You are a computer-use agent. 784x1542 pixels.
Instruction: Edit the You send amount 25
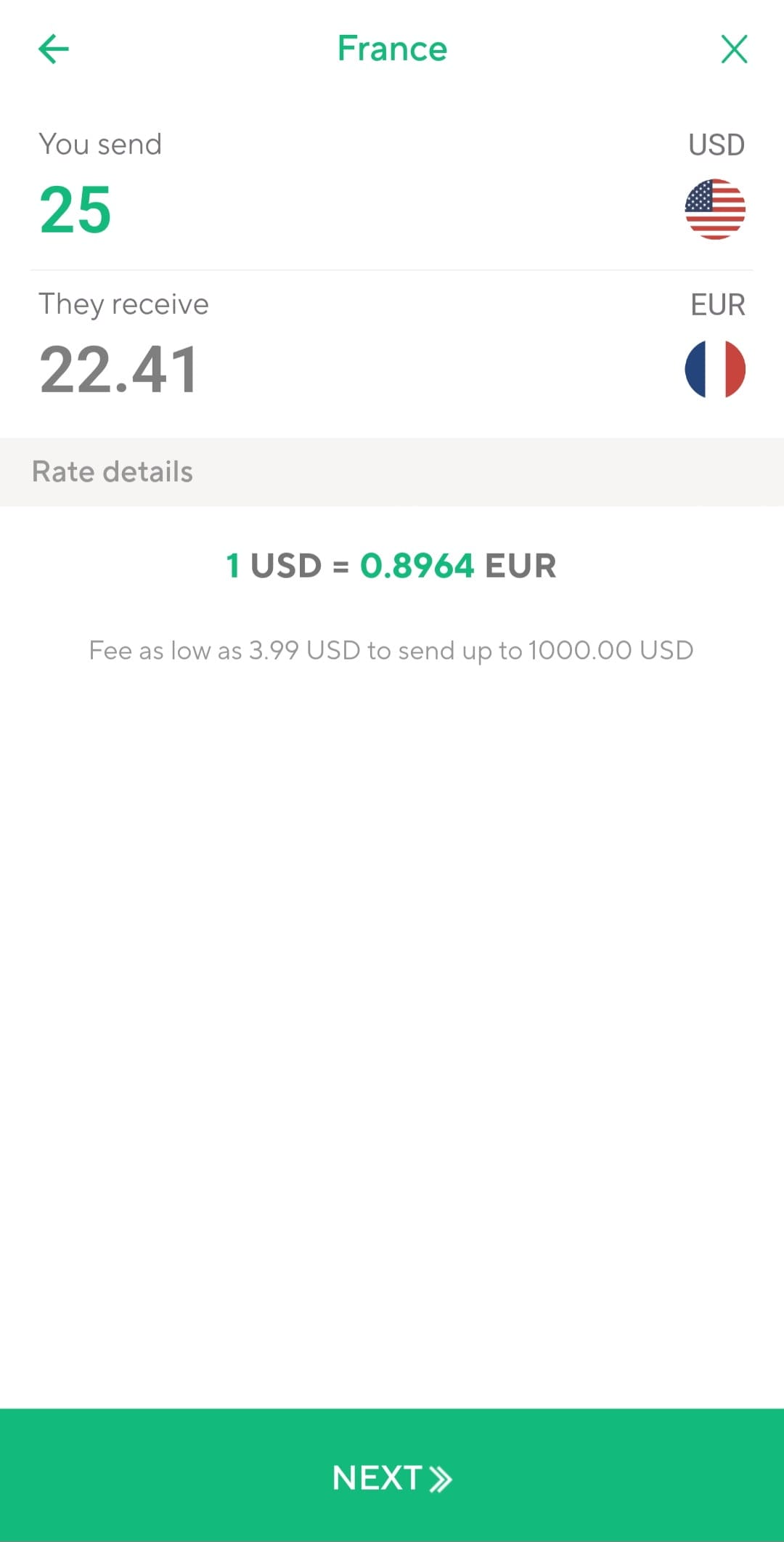pyautogui.click(x=75, y=210)
